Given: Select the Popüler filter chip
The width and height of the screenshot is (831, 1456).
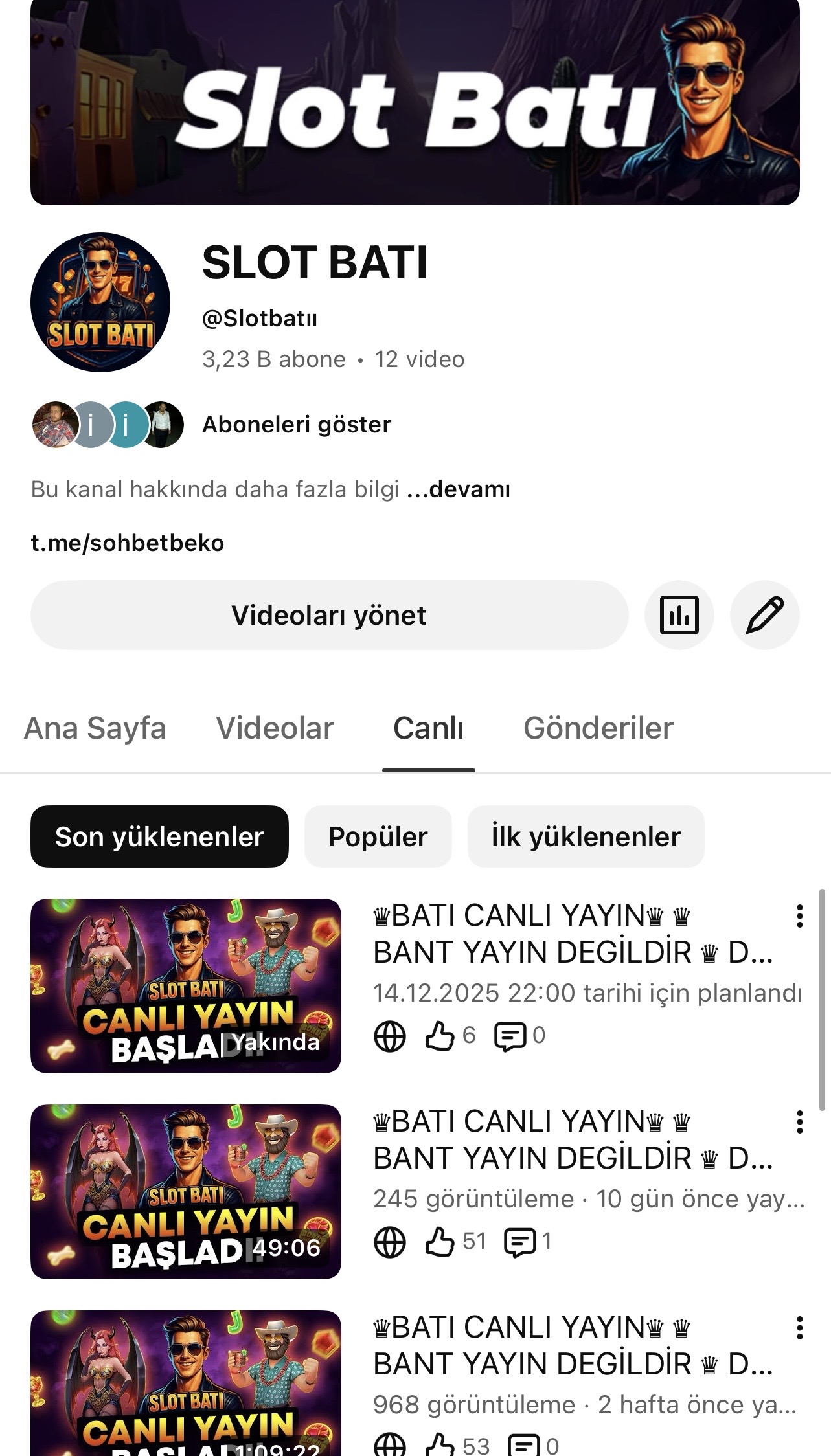Looking at the screenshot, I should click(x=378, y=836).
